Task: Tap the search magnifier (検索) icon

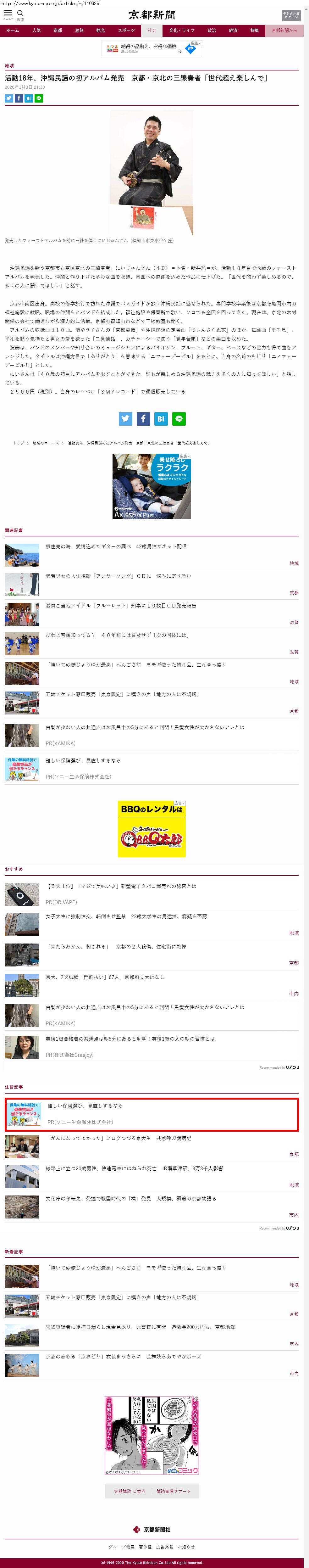Action: pos(20,14)
